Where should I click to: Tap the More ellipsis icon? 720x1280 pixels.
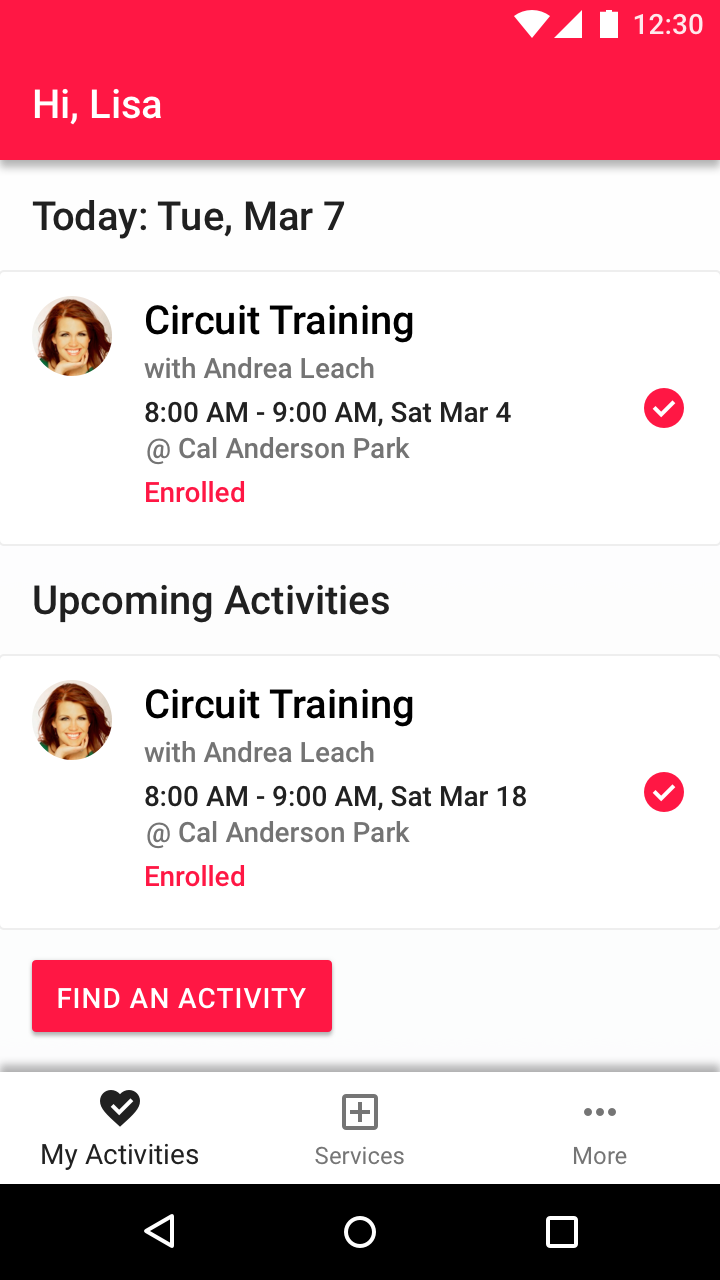click(x=599, y=1110)
